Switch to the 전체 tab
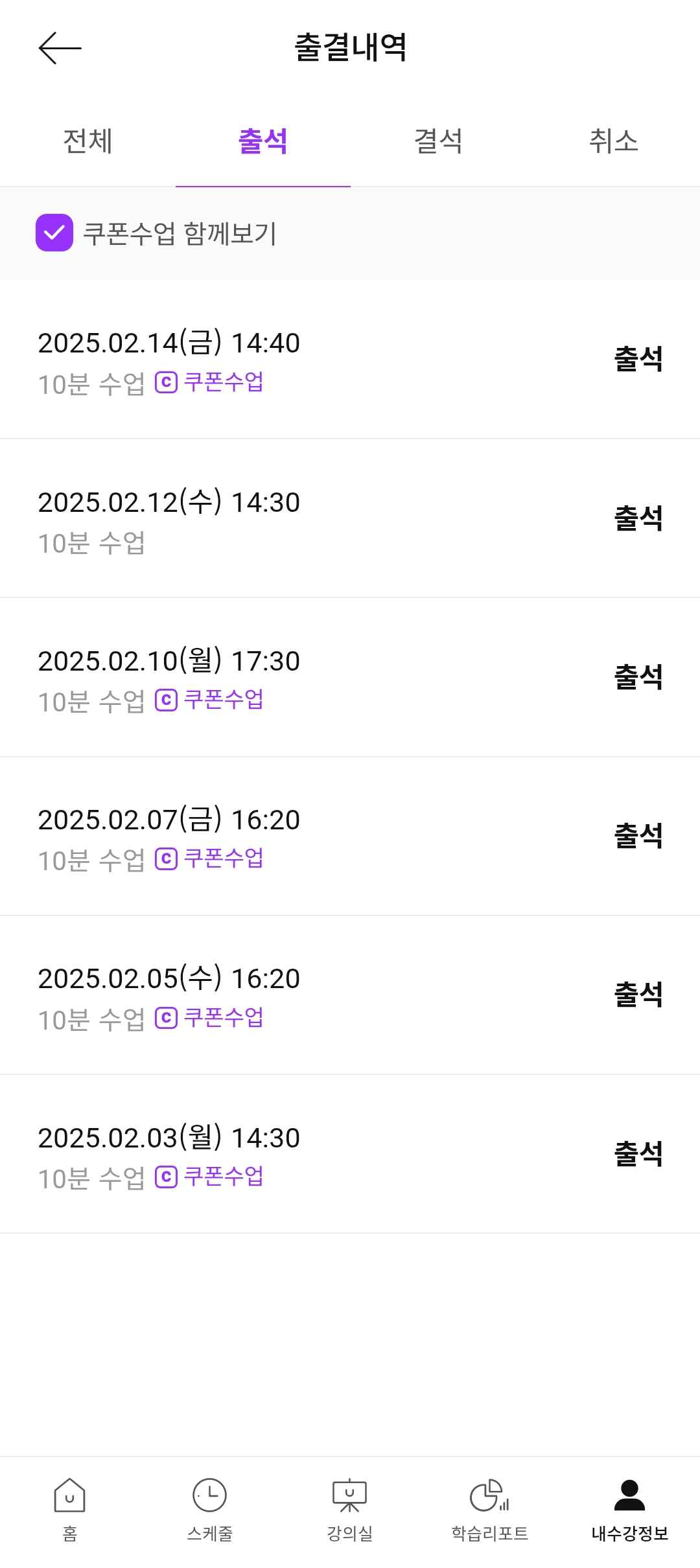700x1568 pixels. click(87, 141)
